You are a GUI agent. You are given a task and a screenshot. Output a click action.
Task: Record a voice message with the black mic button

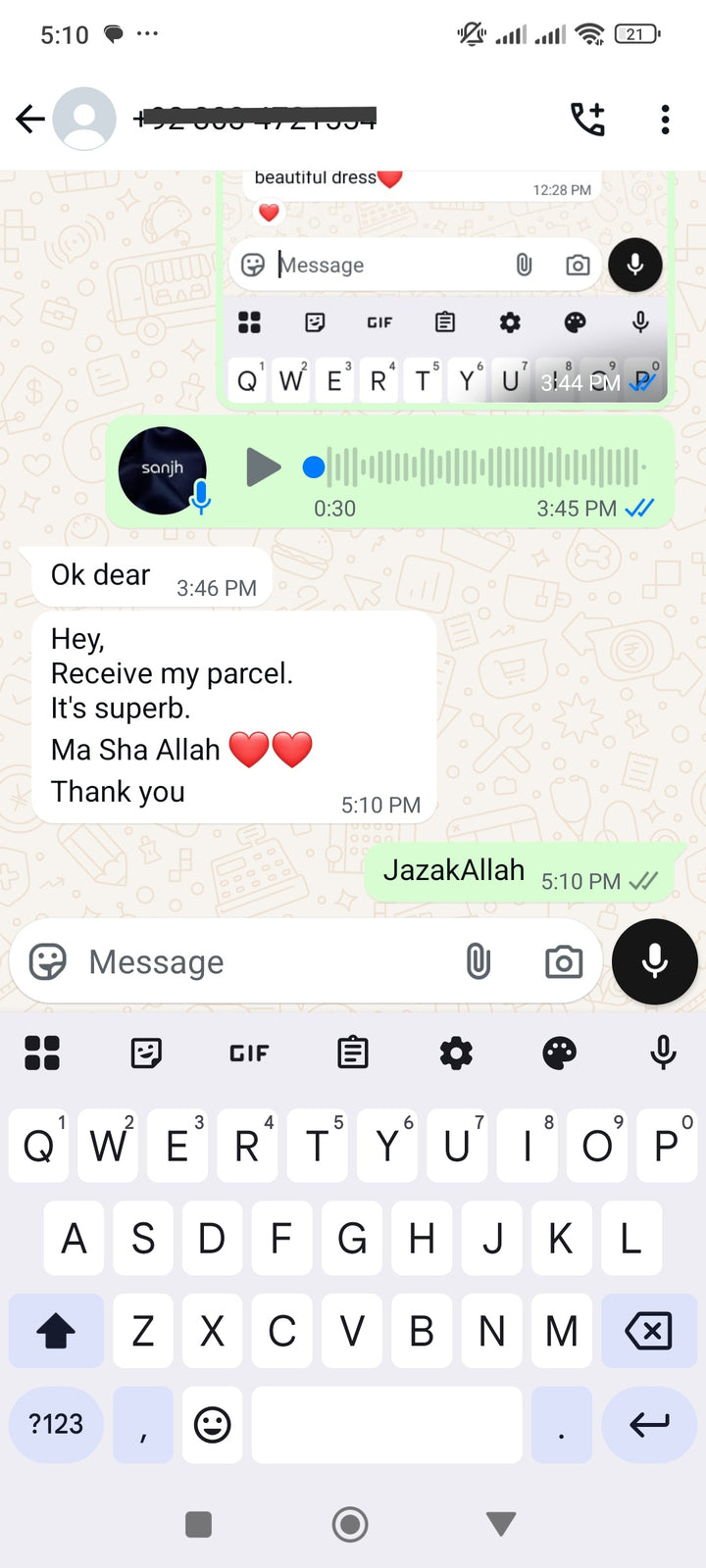(654, 962)
